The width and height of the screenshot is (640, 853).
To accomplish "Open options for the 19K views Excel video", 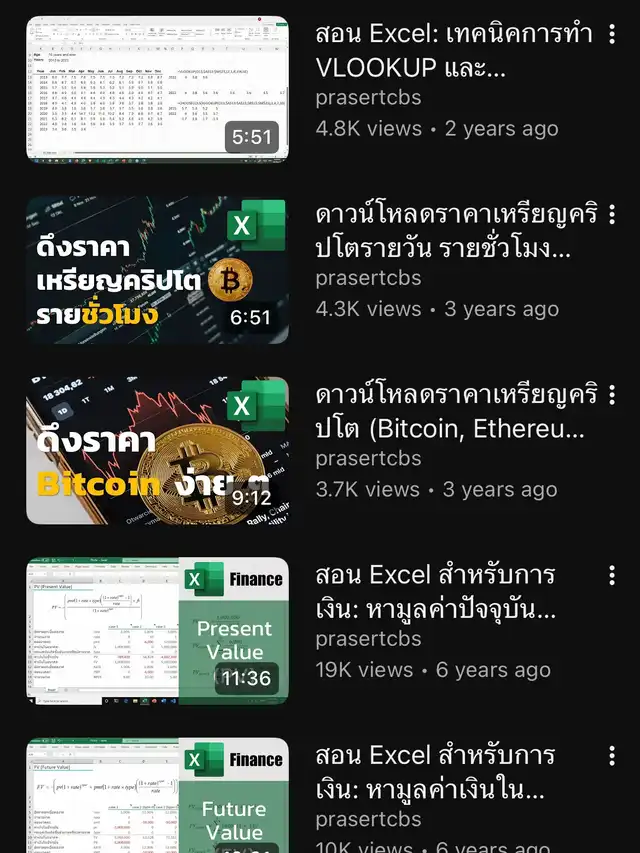I will [x=612, y=575].
